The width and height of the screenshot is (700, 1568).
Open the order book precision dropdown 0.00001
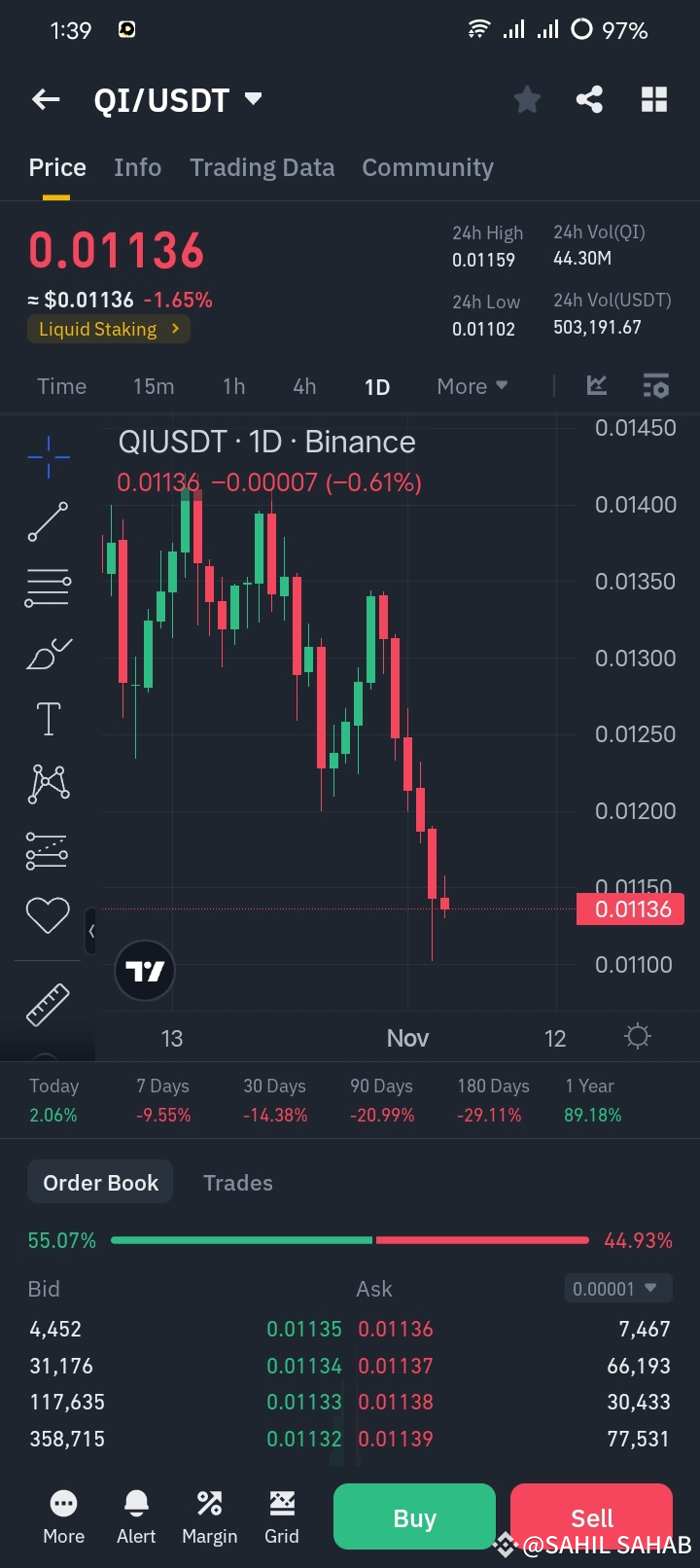617,1288
